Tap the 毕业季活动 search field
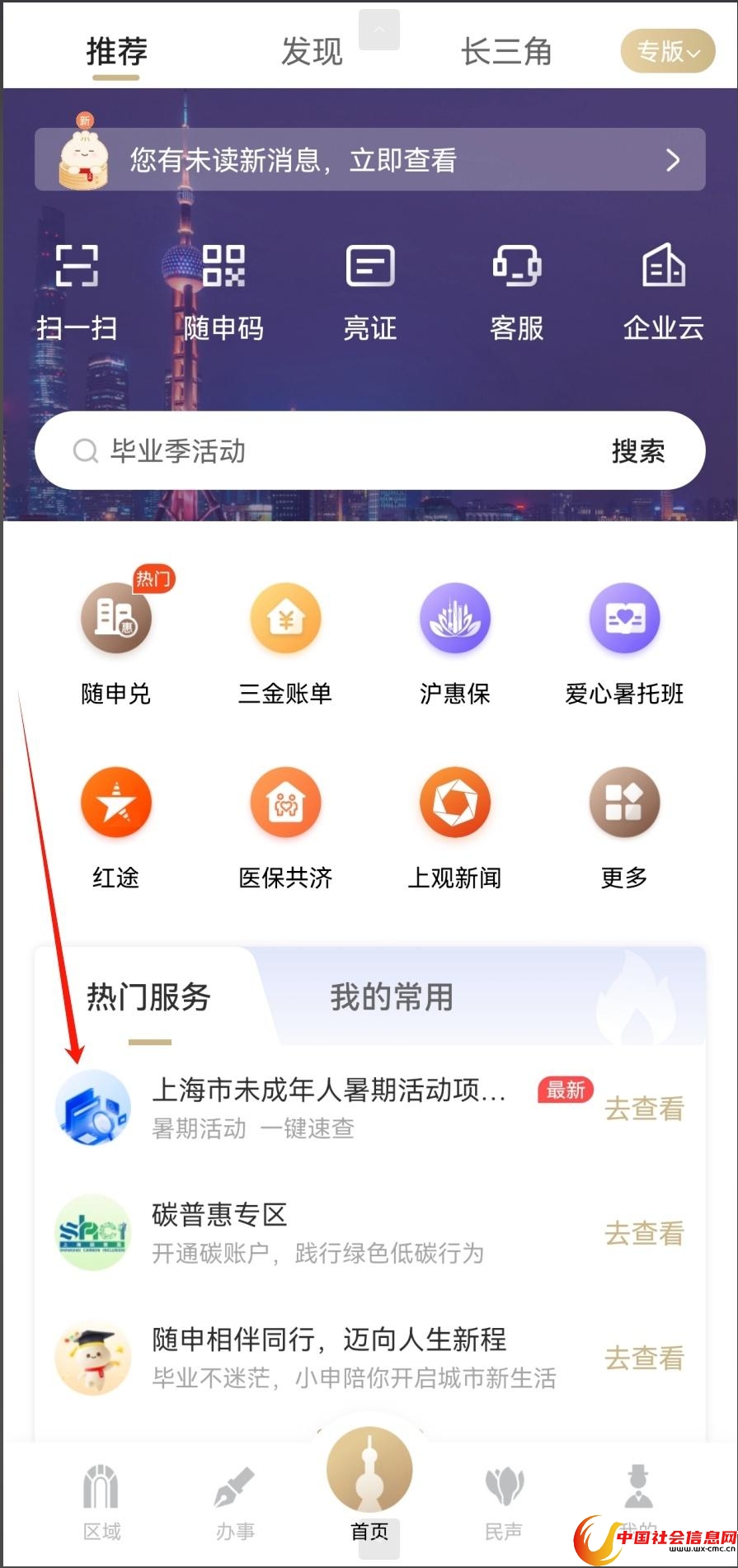The height and width of the screenshot is (1568, 738). 330,451
